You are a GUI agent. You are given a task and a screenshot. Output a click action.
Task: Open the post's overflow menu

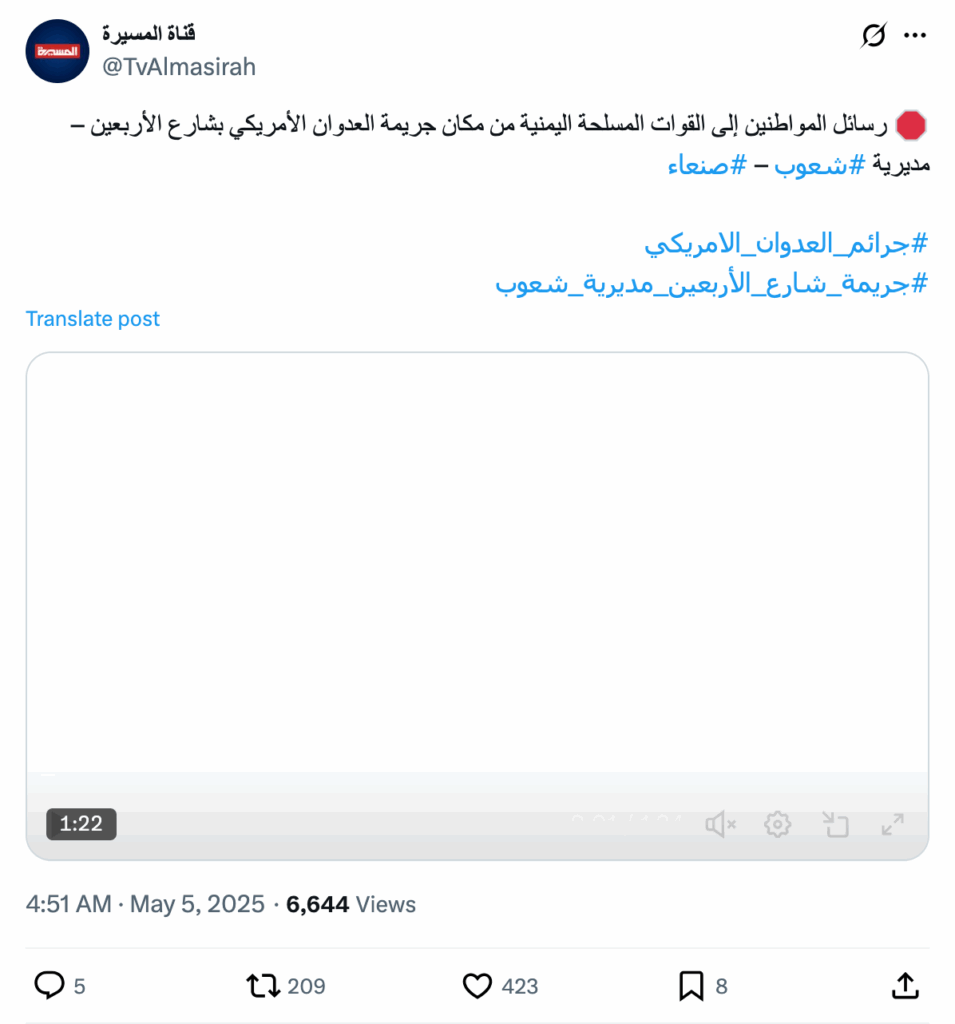click(x=915, y=36)
